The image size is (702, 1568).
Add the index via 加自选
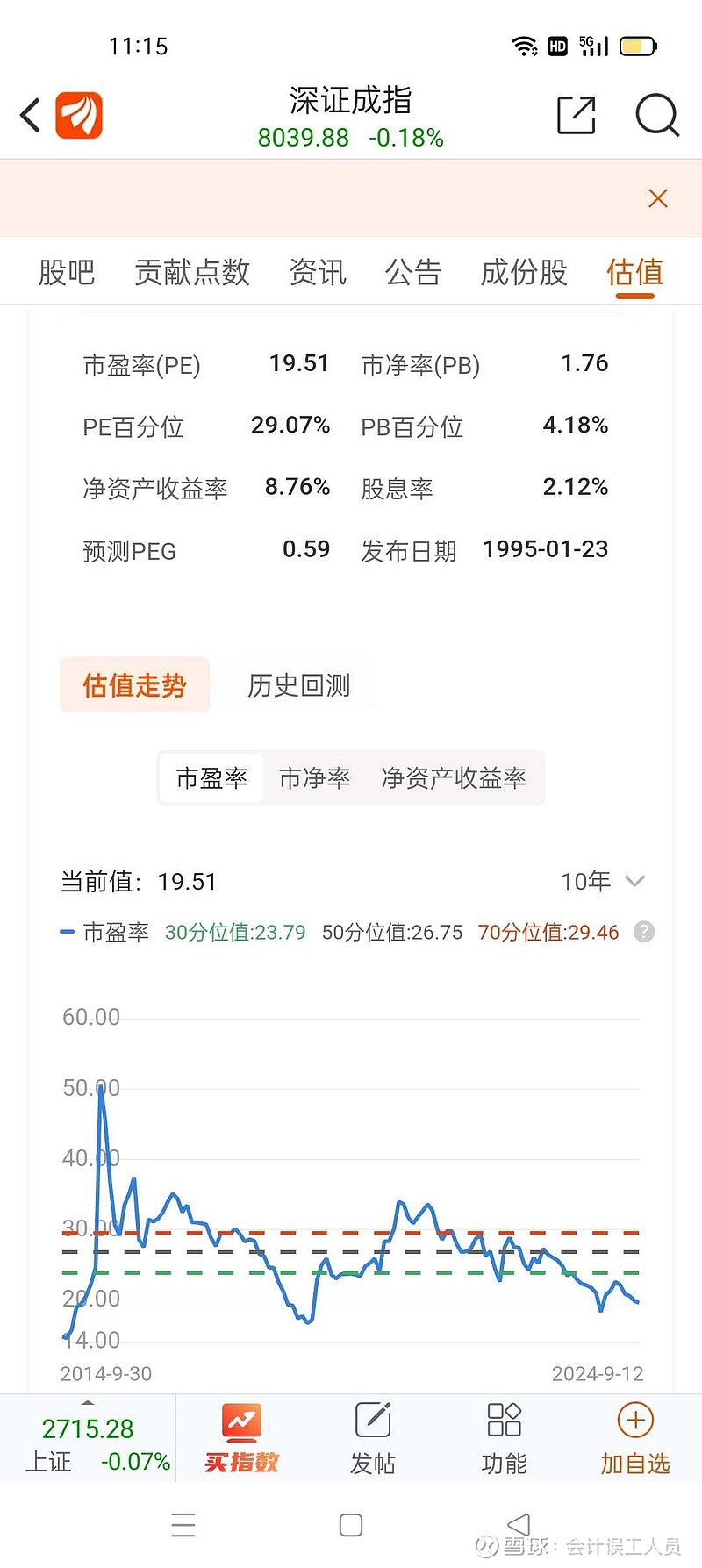point(635,1438)
